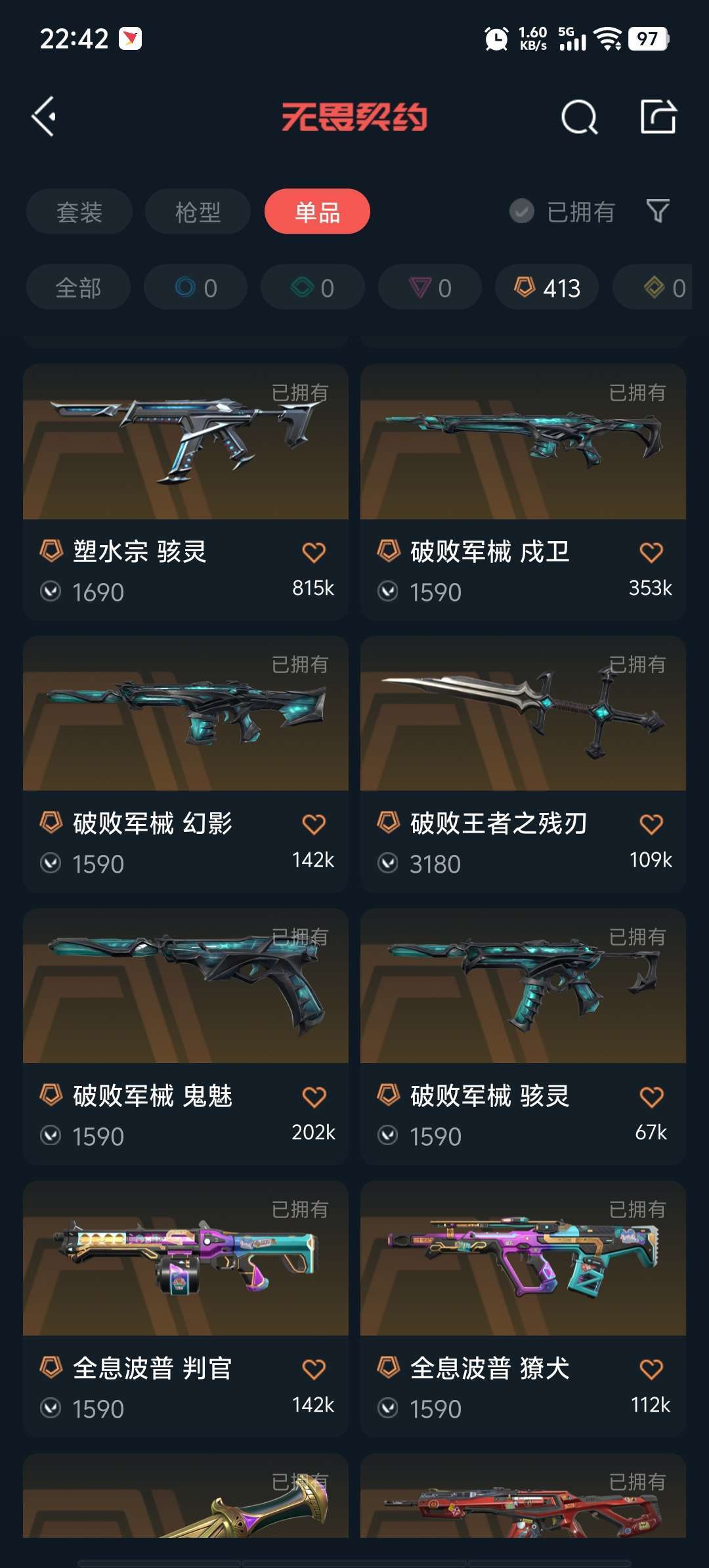
Task: Share this page via the share icon
Action: click(x=658, y=117)
